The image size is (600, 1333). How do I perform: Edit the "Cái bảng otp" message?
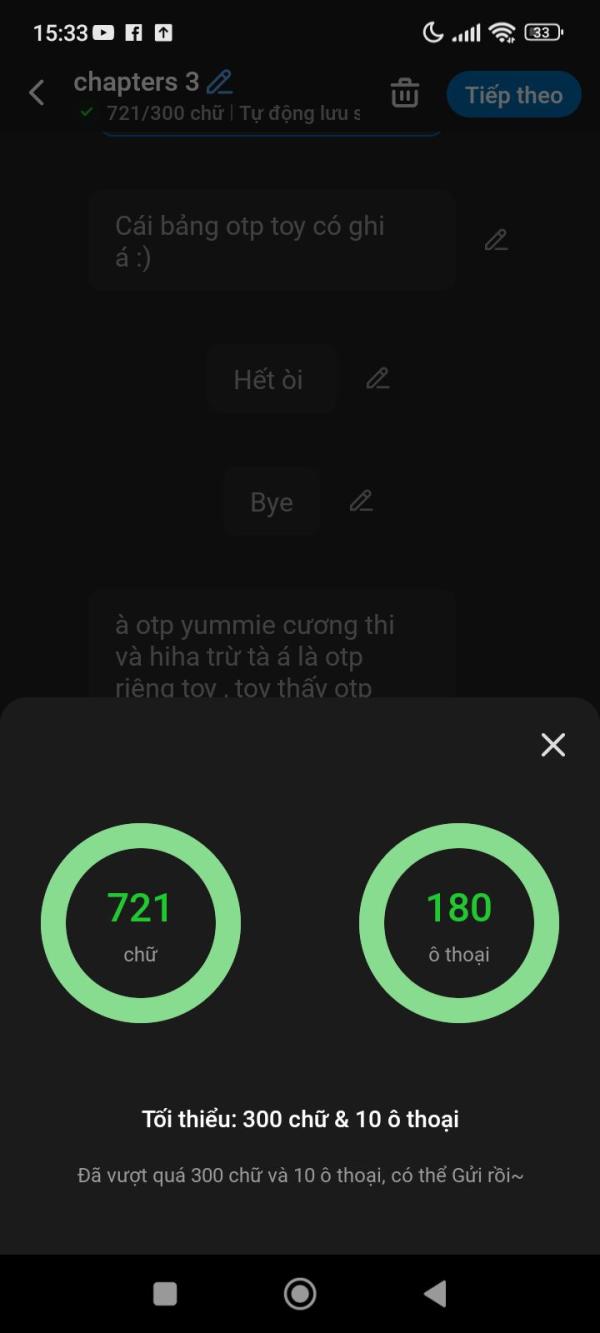(x=496, y=240)
